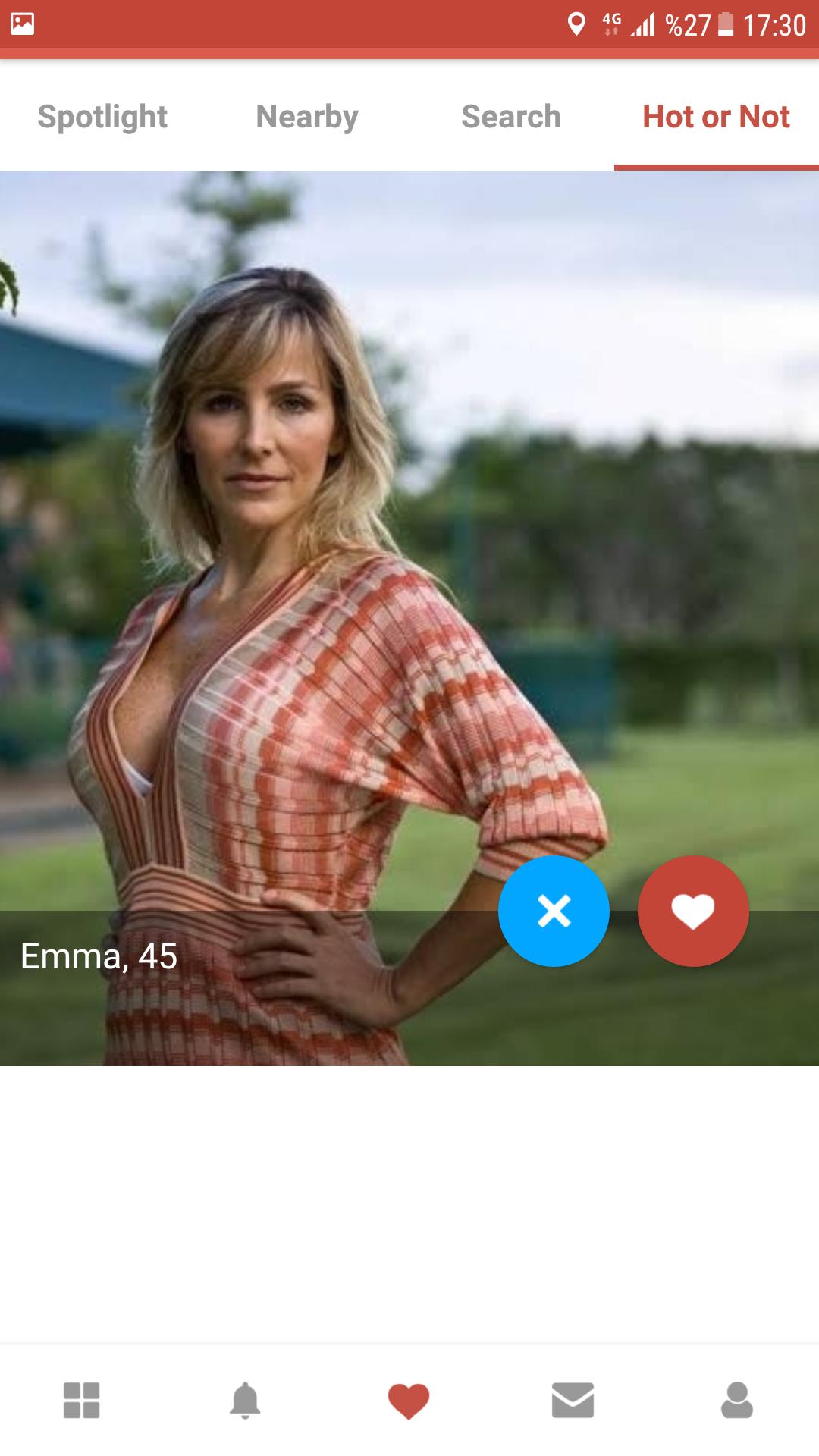819x1456 pixels.
Task: Open messages envelope
Action: (x=573, y=1400)
